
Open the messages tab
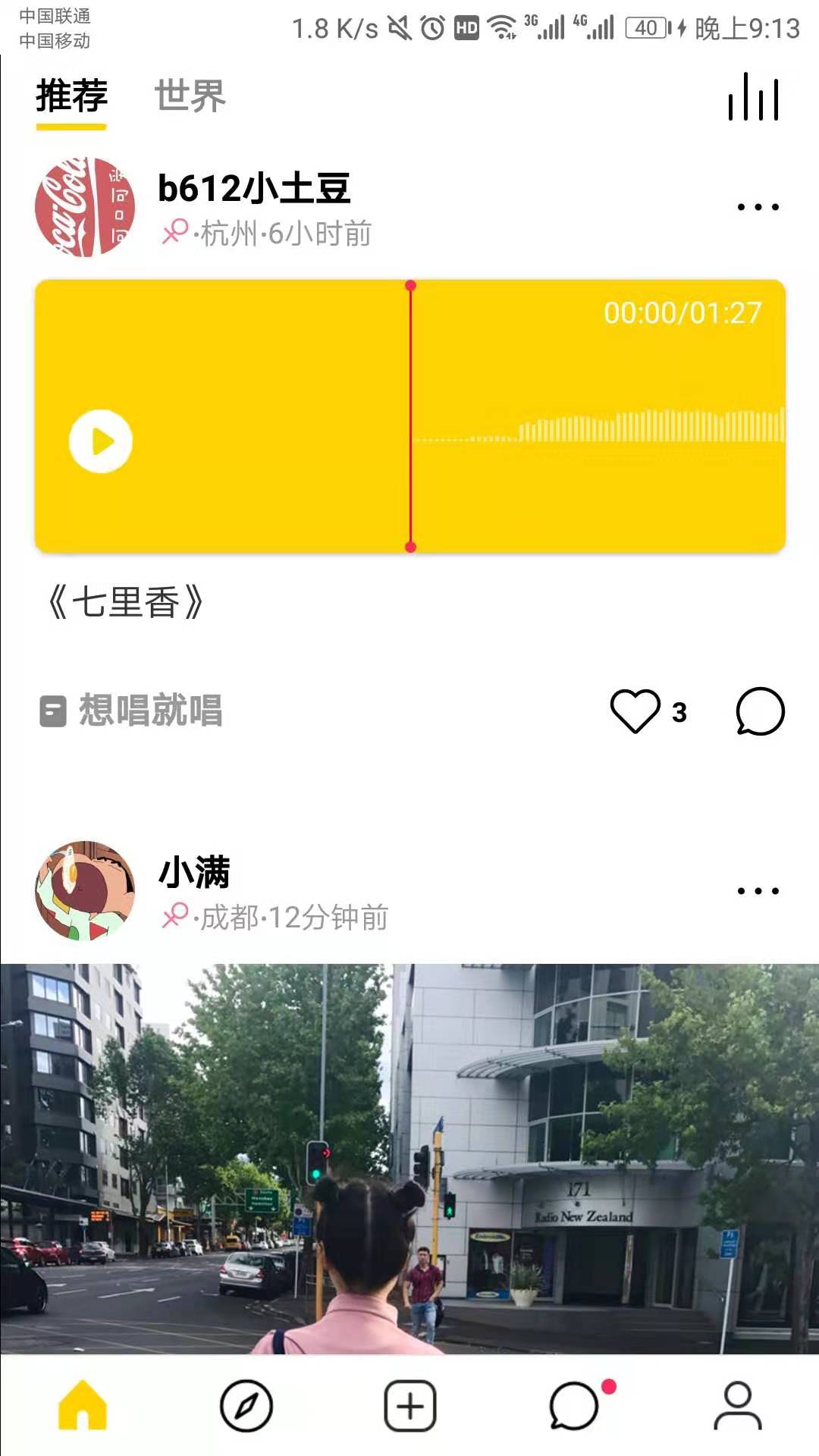pyautogui.click(x=575, y=1406)
